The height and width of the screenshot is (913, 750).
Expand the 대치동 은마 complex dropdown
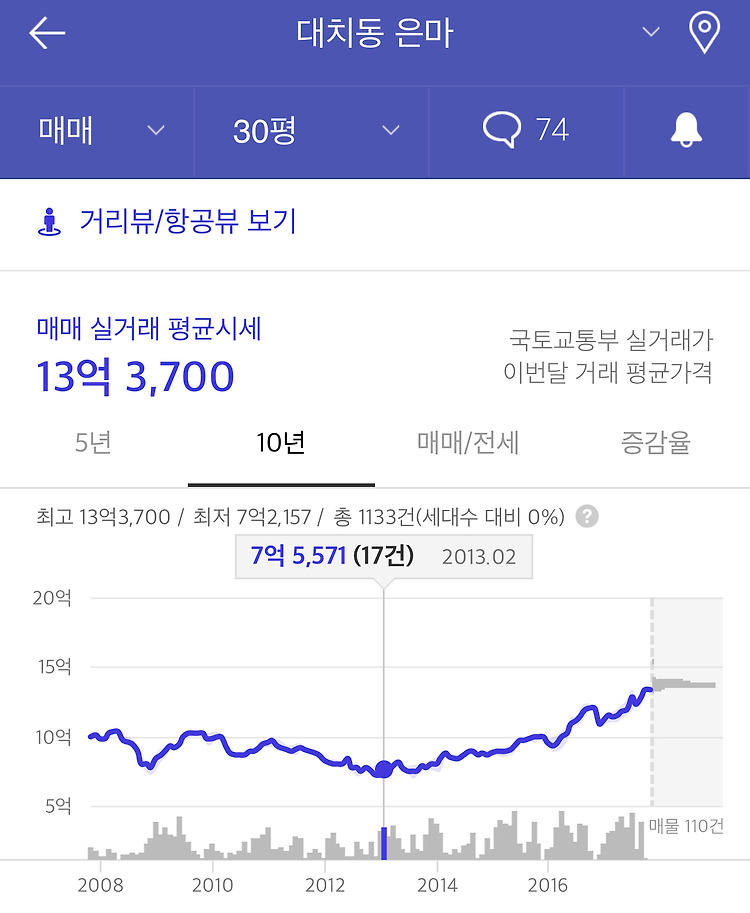point(651,33)
